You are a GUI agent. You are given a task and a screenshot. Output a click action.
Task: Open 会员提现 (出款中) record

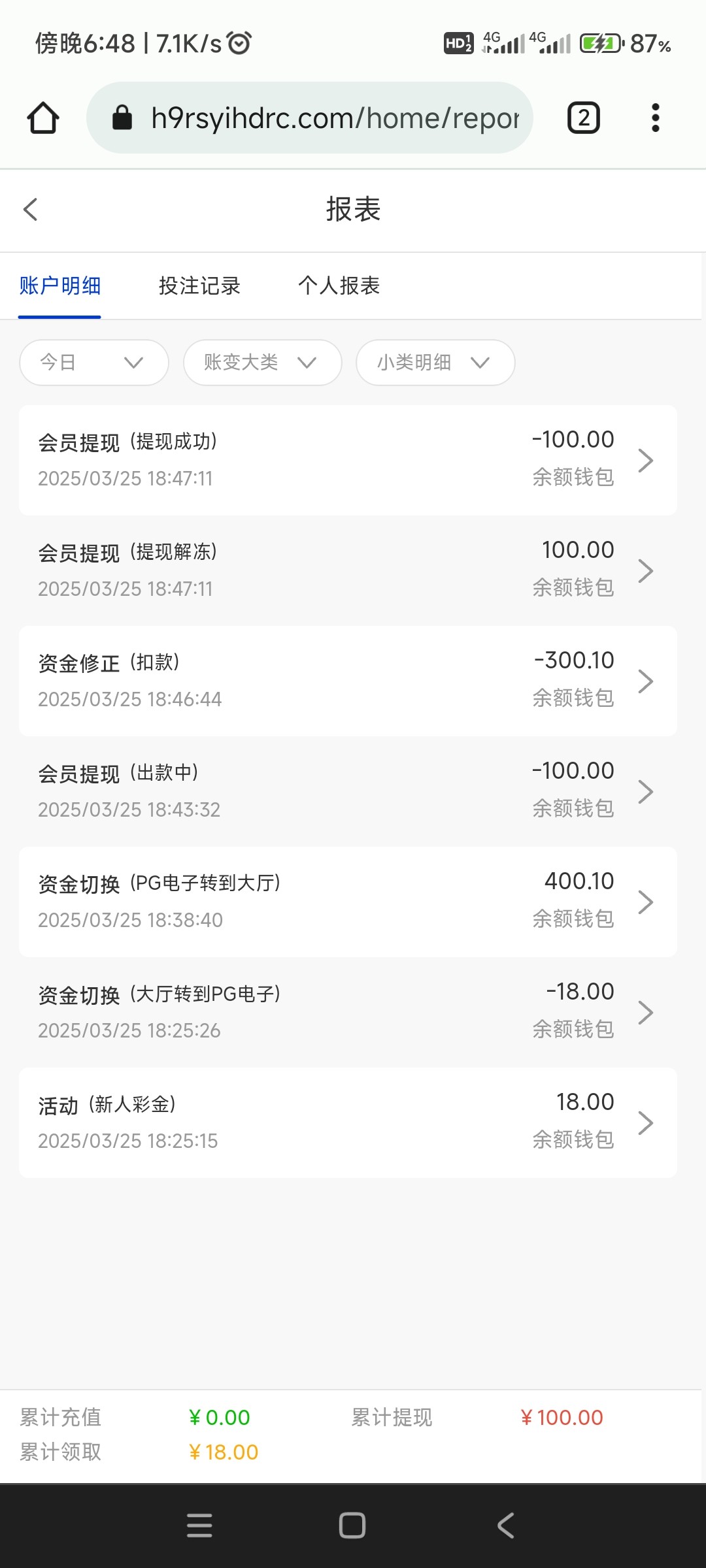point(348,791)
